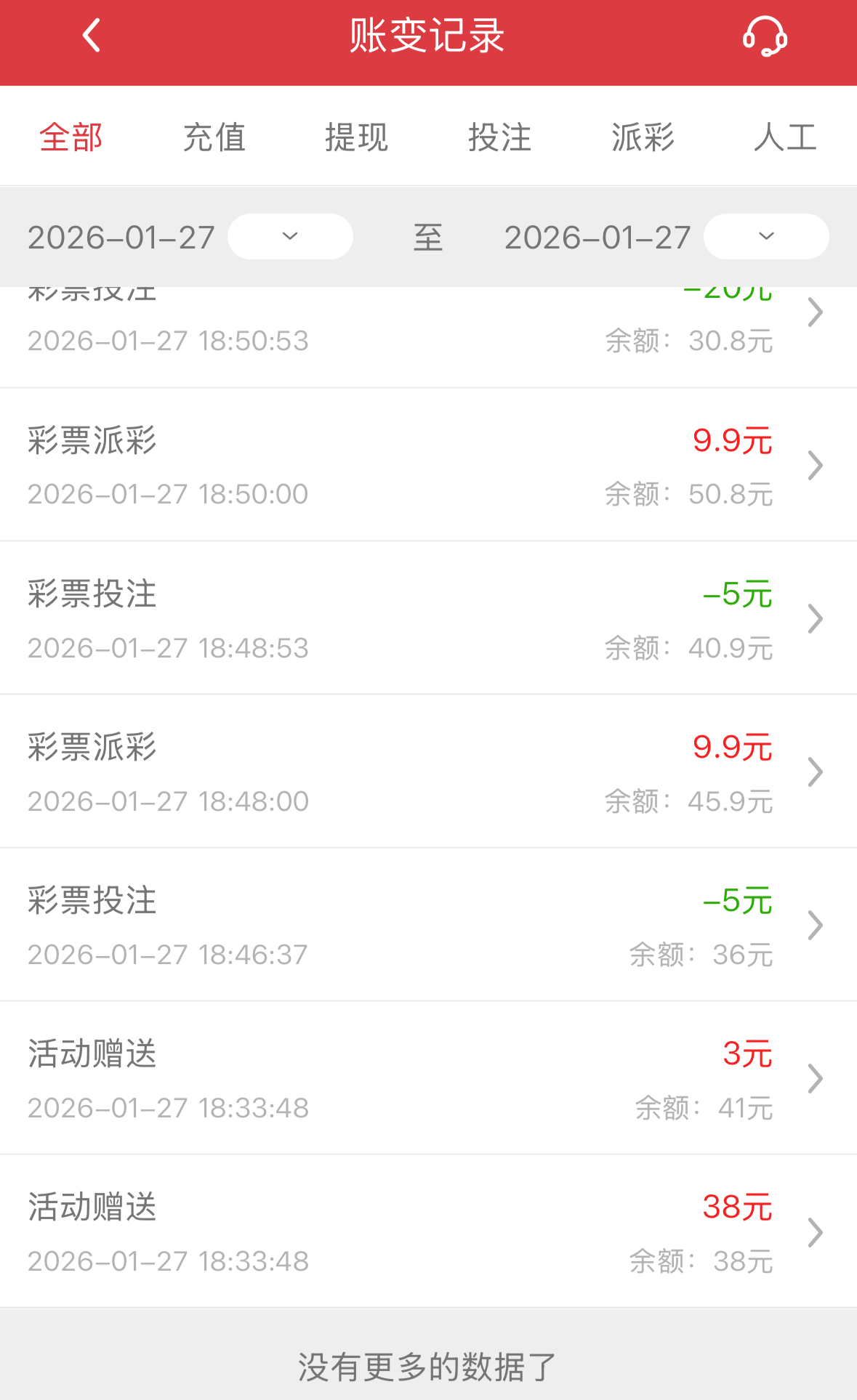The height and width of the screenshot is (1400, 857).
Task: Open 彩票投注 record at 18:48:53
Action: coord(428,619)
